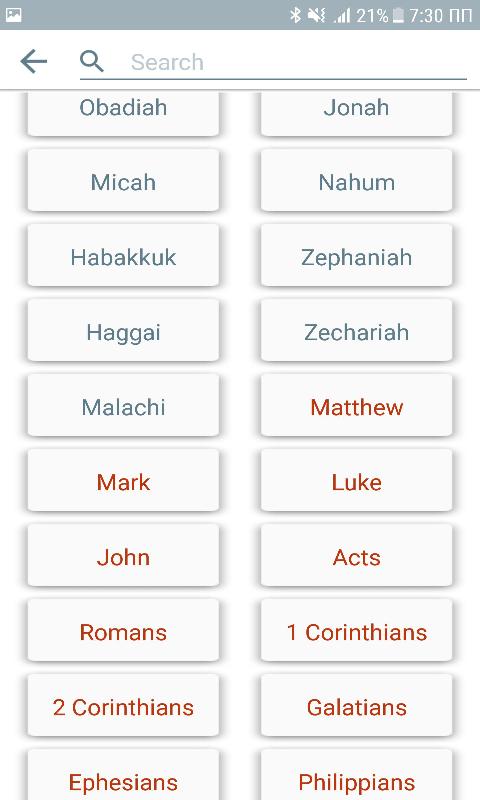Select the Gospel of Matthew

357,406
